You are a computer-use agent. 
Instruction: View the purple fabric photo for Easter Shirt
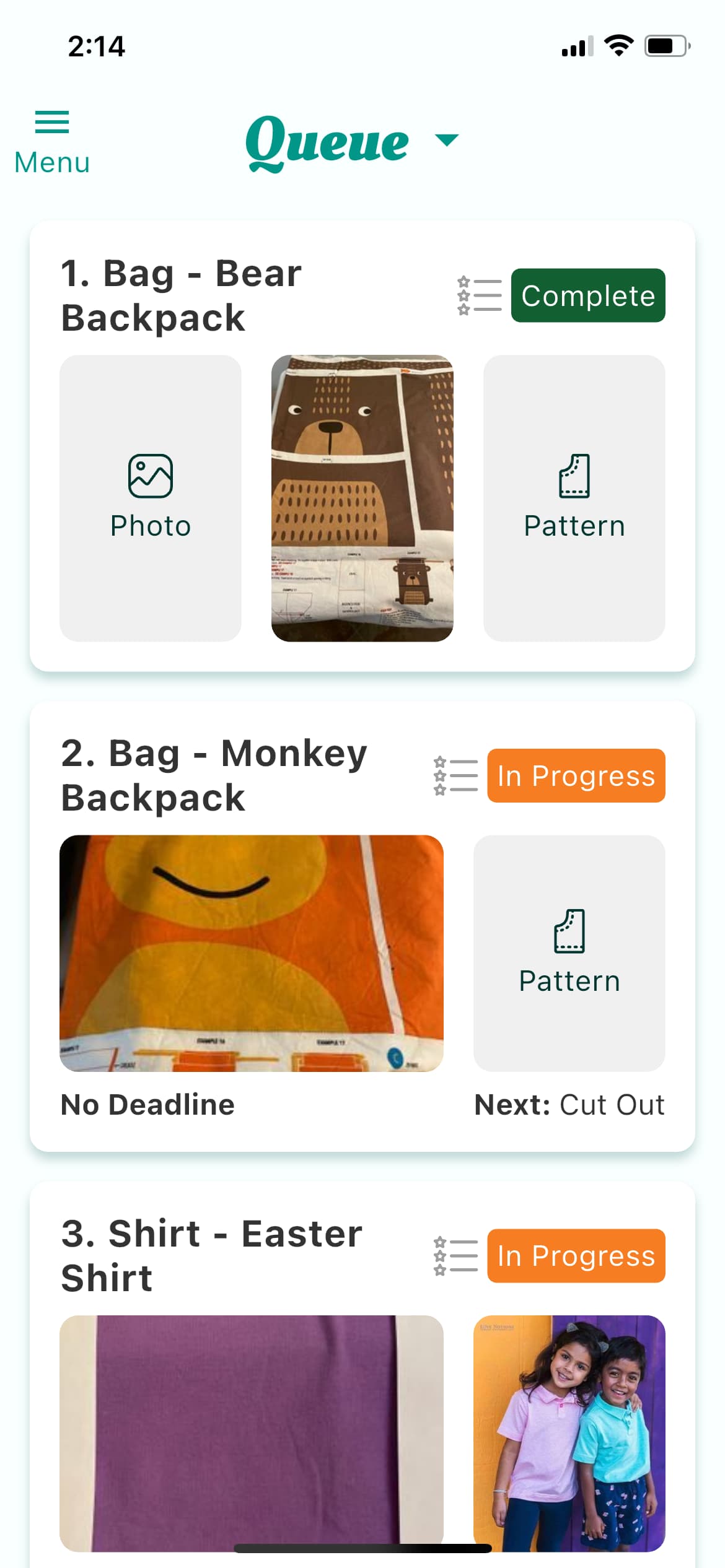click(x=251, y=1431)
